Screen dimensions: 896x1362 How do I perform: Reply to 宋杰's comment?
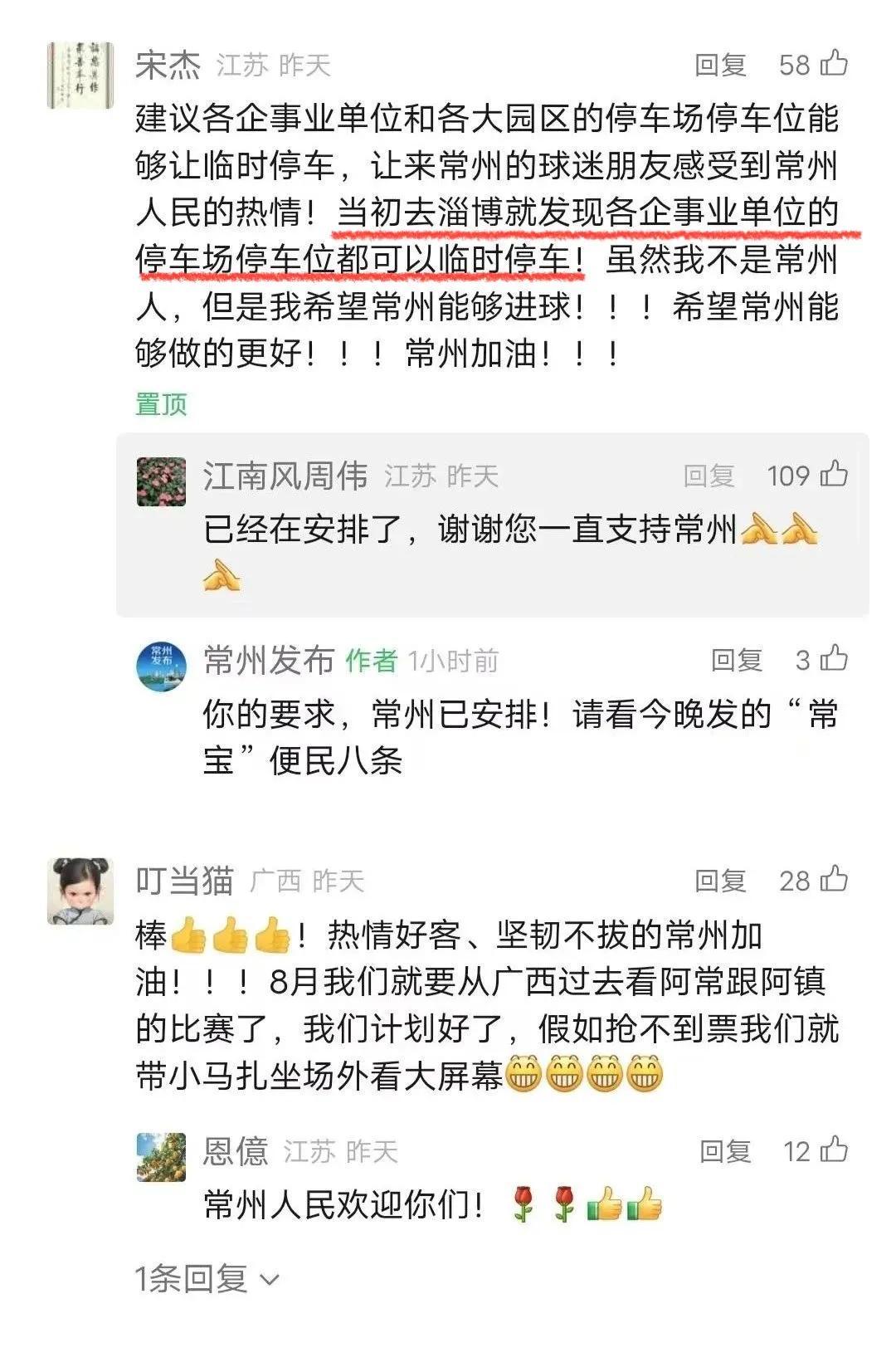tap(720, 65)
